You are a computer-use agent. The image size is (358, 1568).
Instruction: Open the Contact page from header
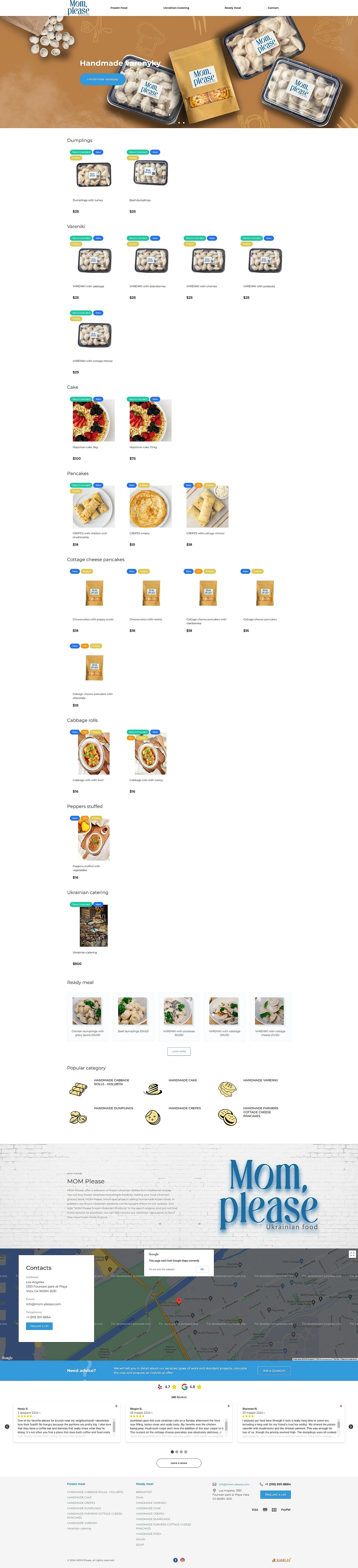[273, 8]
